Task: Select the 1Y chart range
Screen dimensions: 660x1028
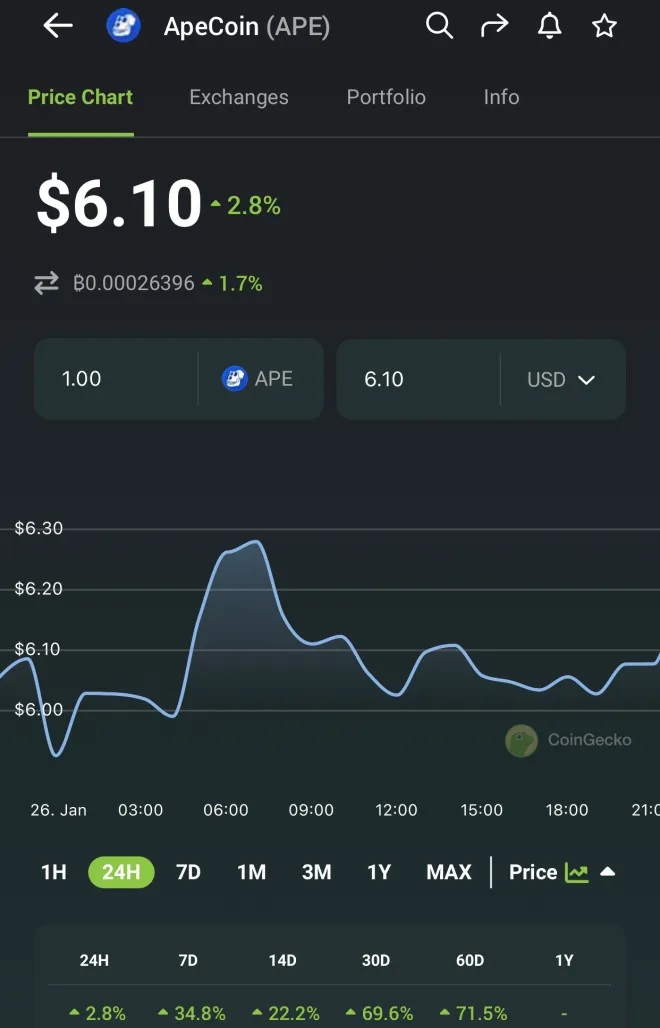Action: click(x=379, y=872)
